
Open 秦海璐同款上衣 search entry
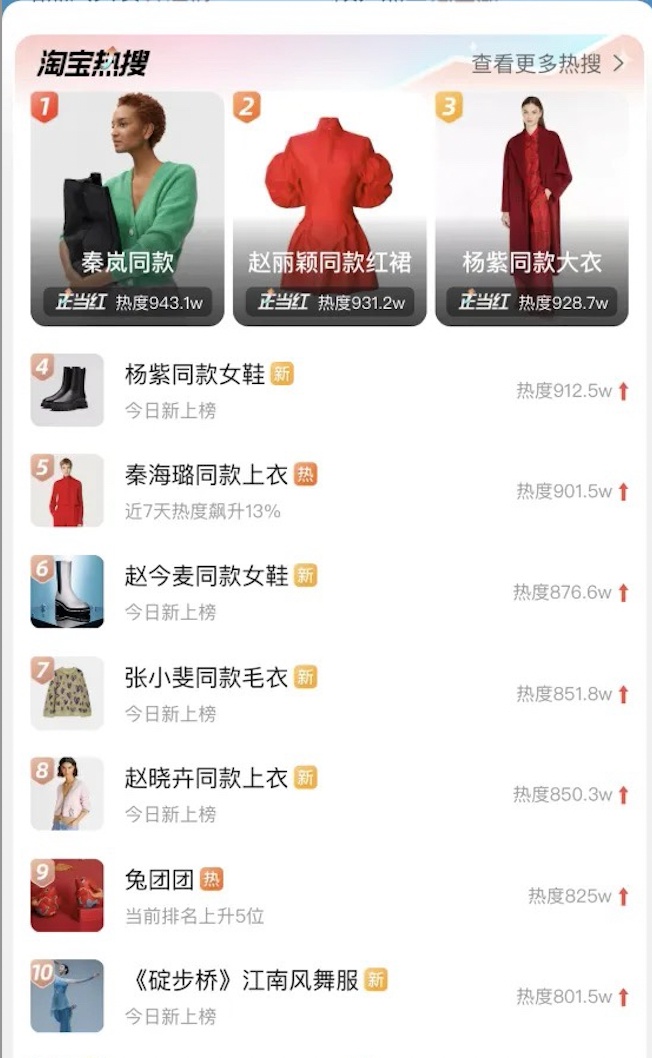[x=329, y=491]
